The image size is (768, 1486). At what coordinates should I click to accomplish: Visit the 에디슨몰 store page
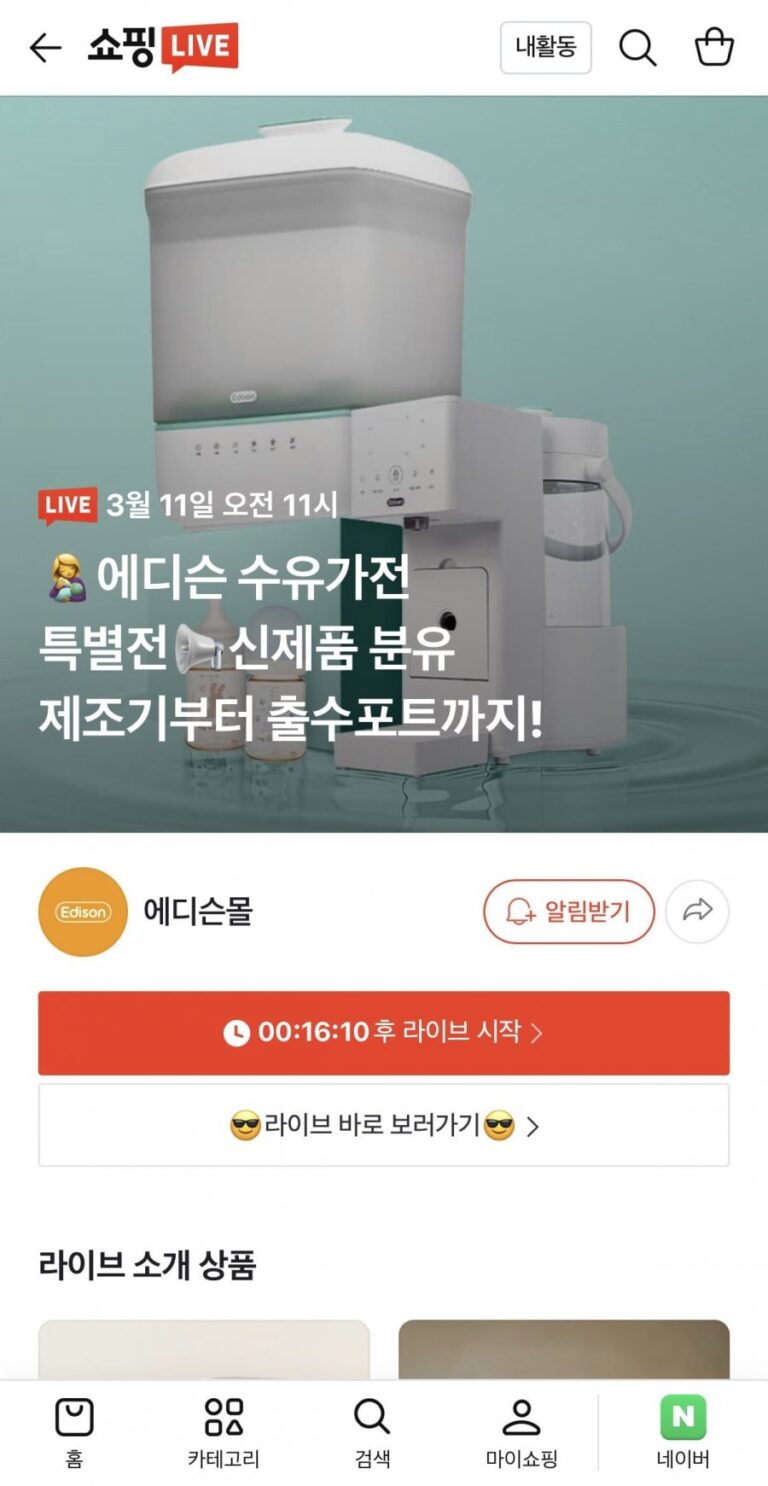[198, 911]
